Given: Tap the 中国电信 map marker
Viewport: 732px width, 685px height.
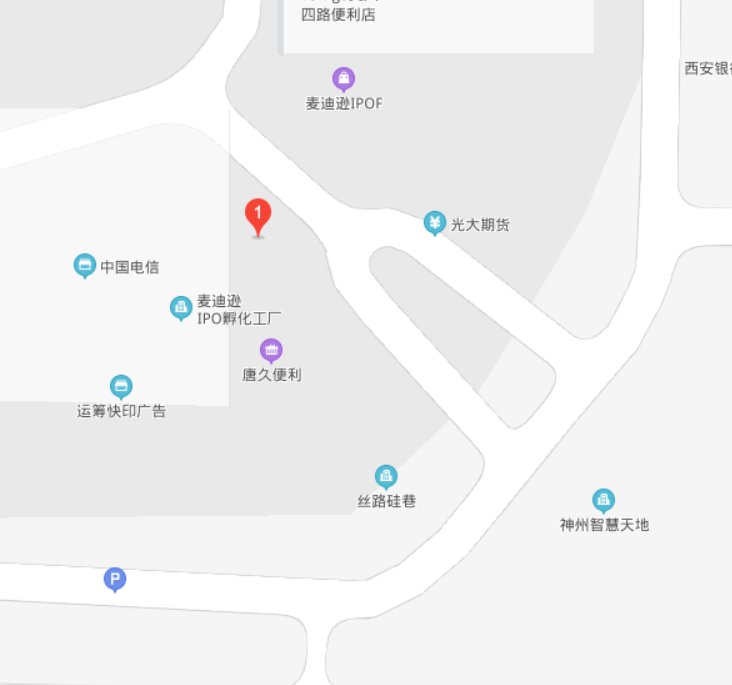Looking at the screenshot, I should point(85,265).
